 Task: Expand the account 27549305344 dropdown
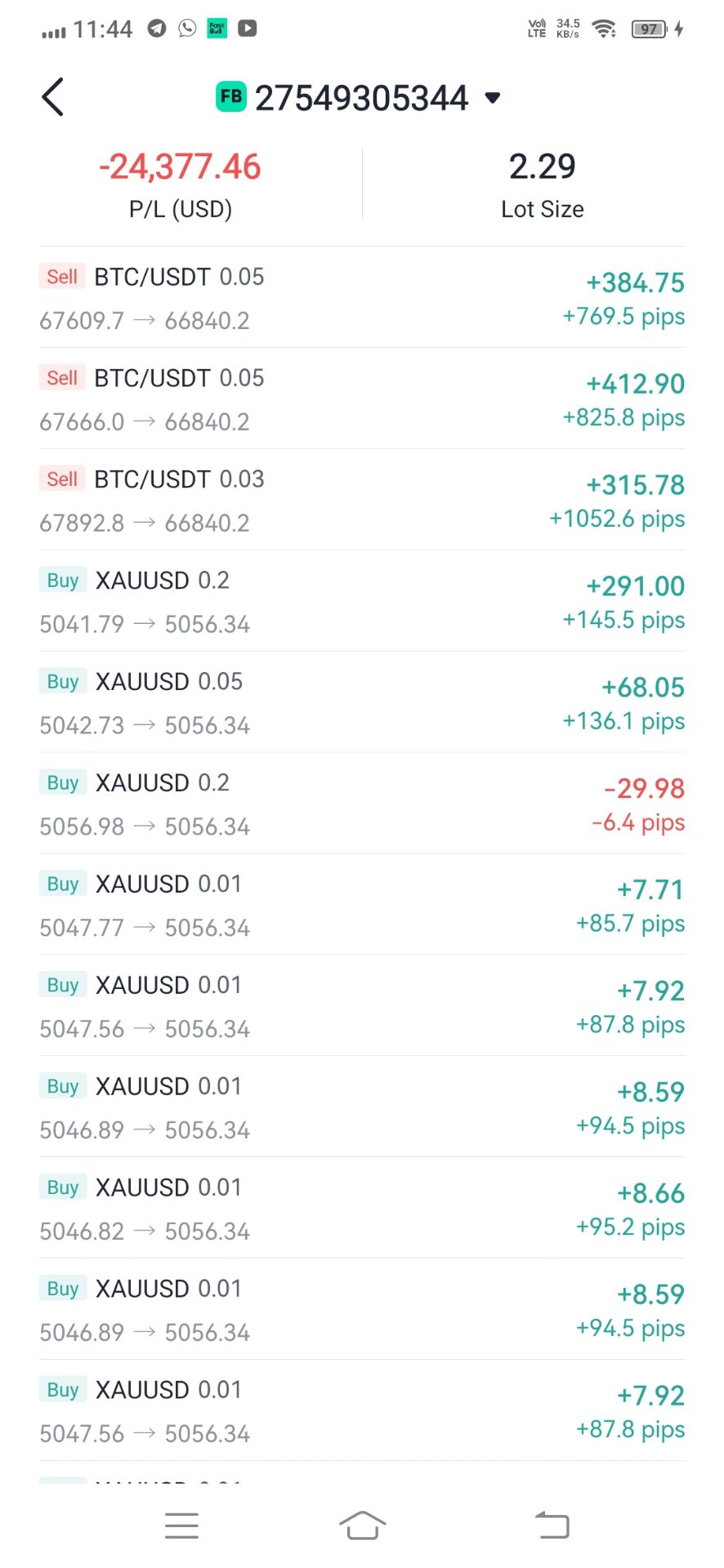(492, 98)
